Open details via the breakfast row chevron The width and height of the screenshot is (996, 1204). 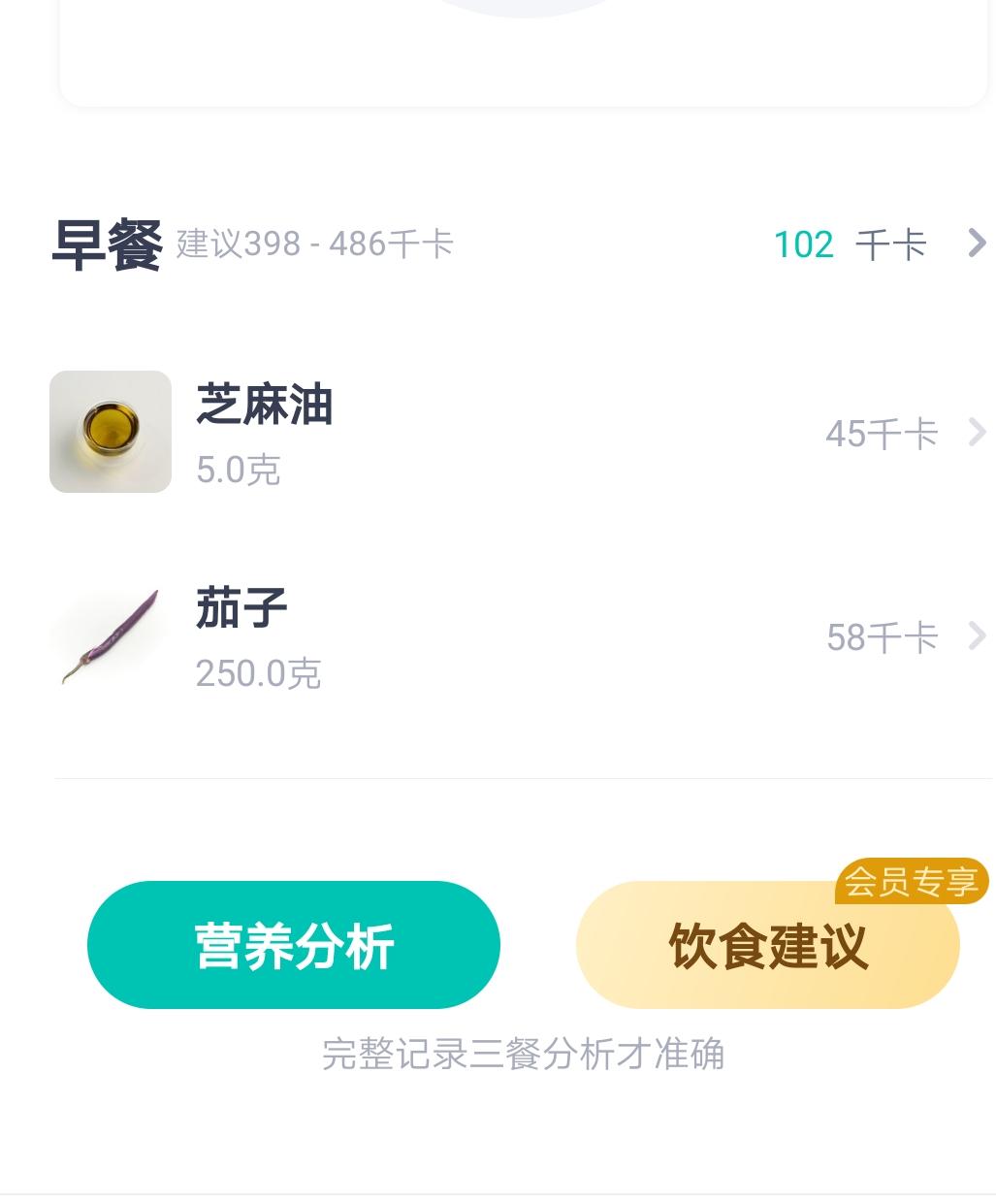(978, 244)
